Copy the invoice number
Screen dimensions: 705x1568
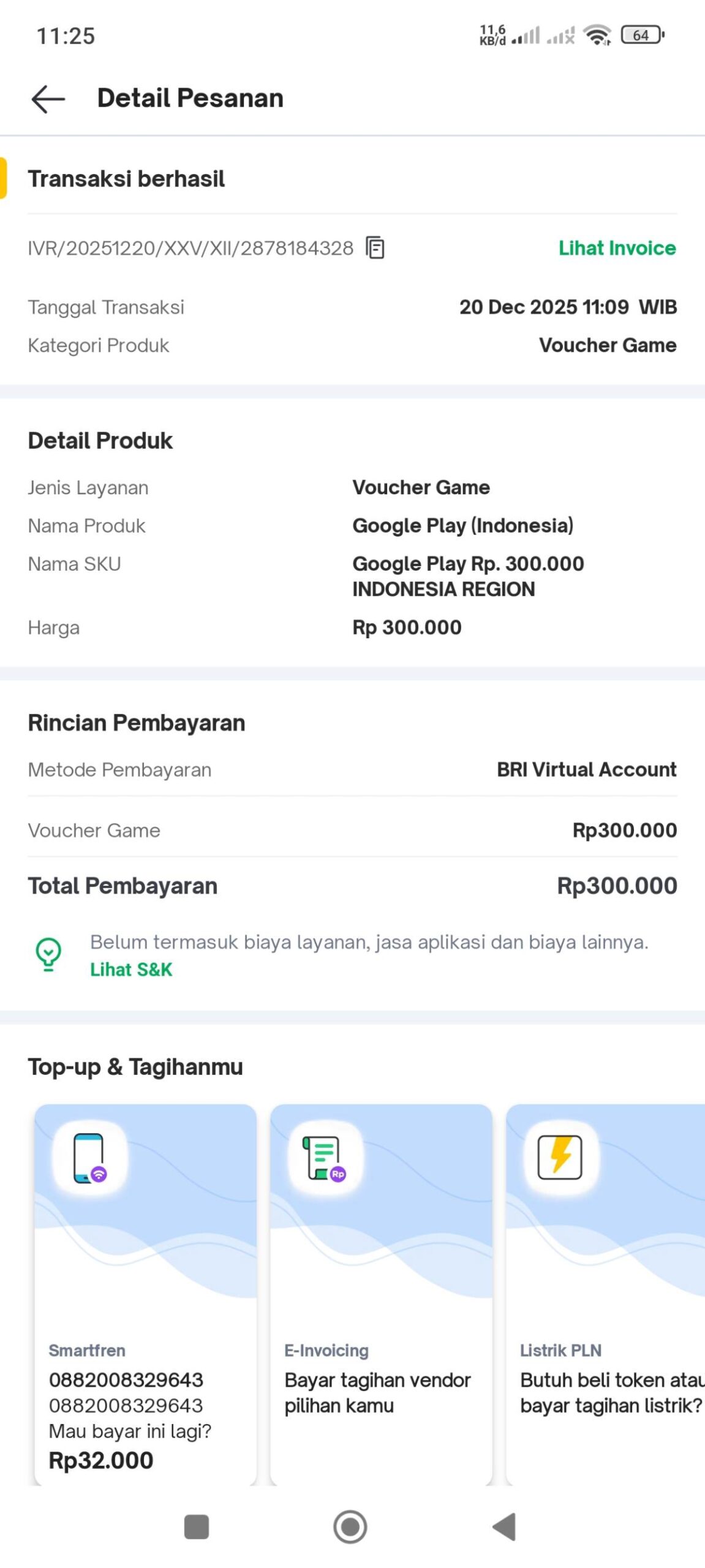pos(375,248)
